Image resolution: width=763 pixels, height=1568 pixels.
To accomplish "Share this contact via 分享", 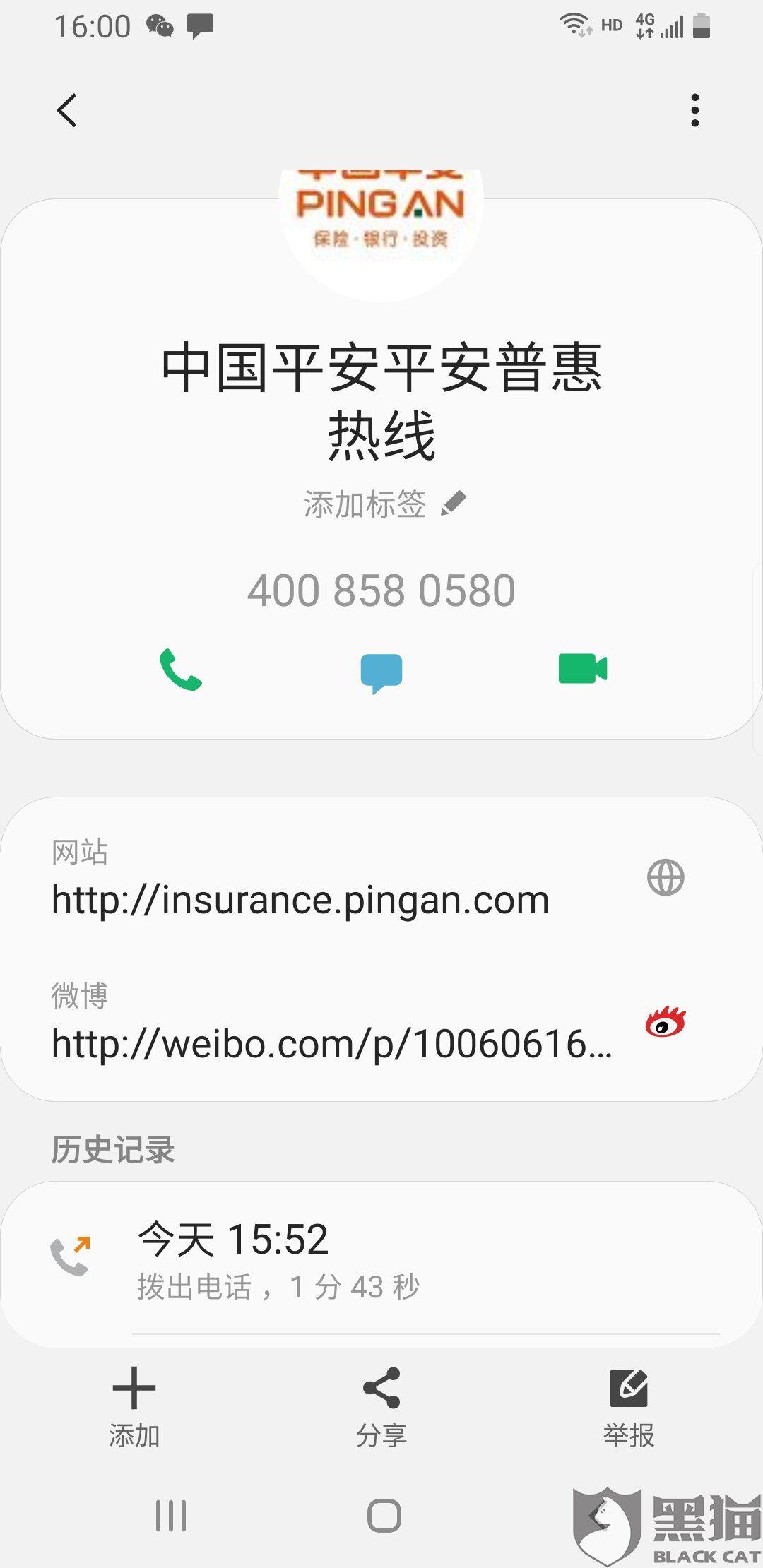I will pos(381,1406).
